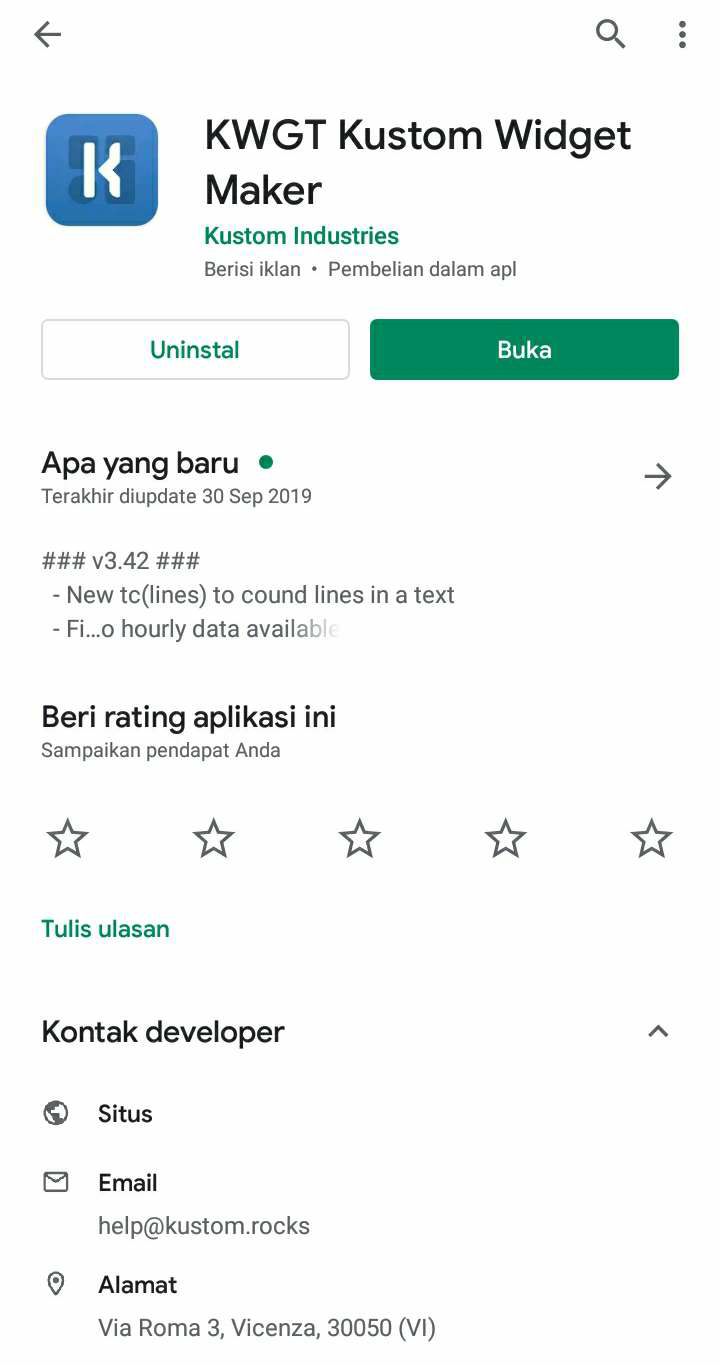Open the app with Buka button

(524, 350)
